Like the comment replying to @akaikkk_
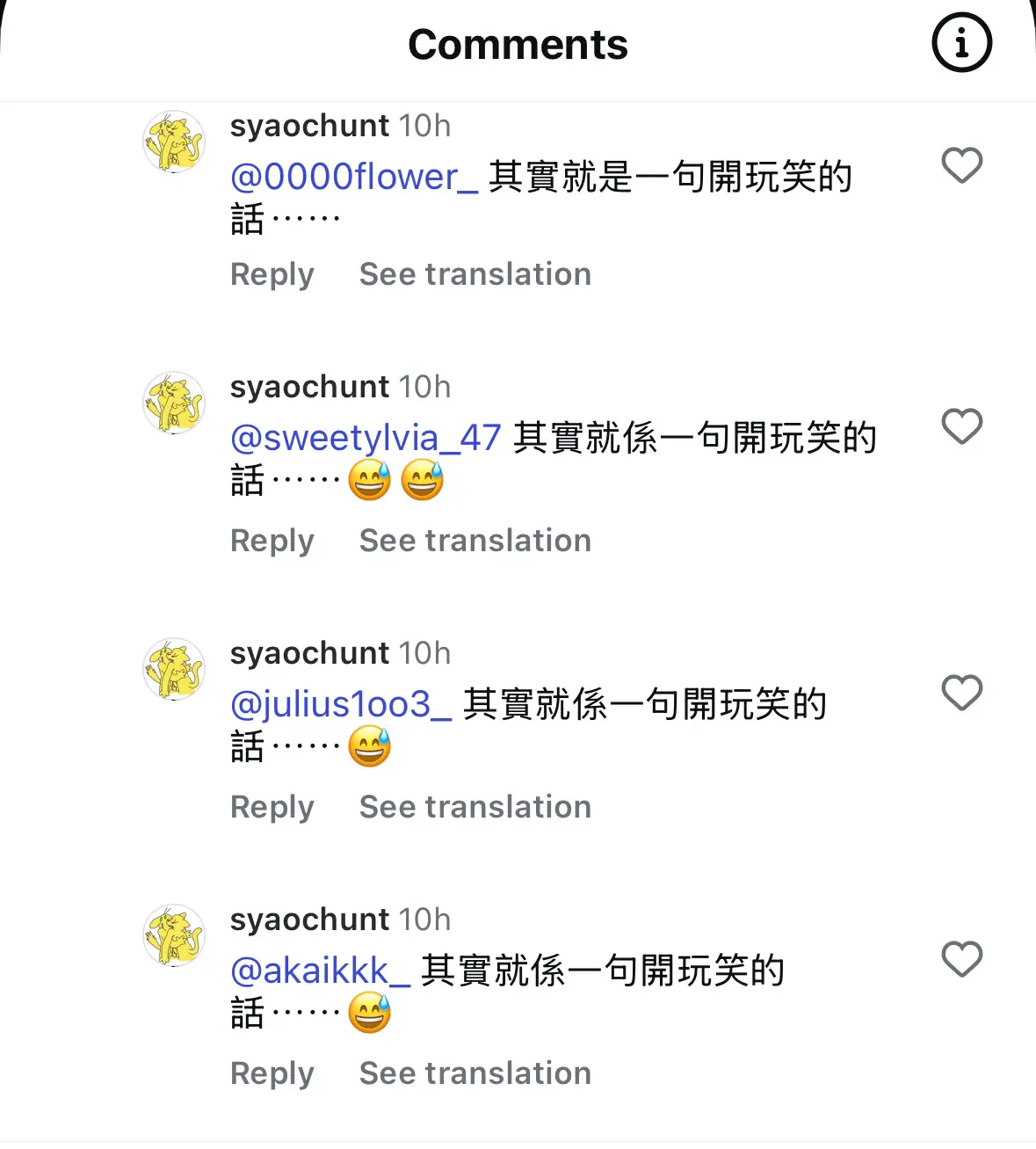This screenshot has height=1149, width=1036. (960, 959)
